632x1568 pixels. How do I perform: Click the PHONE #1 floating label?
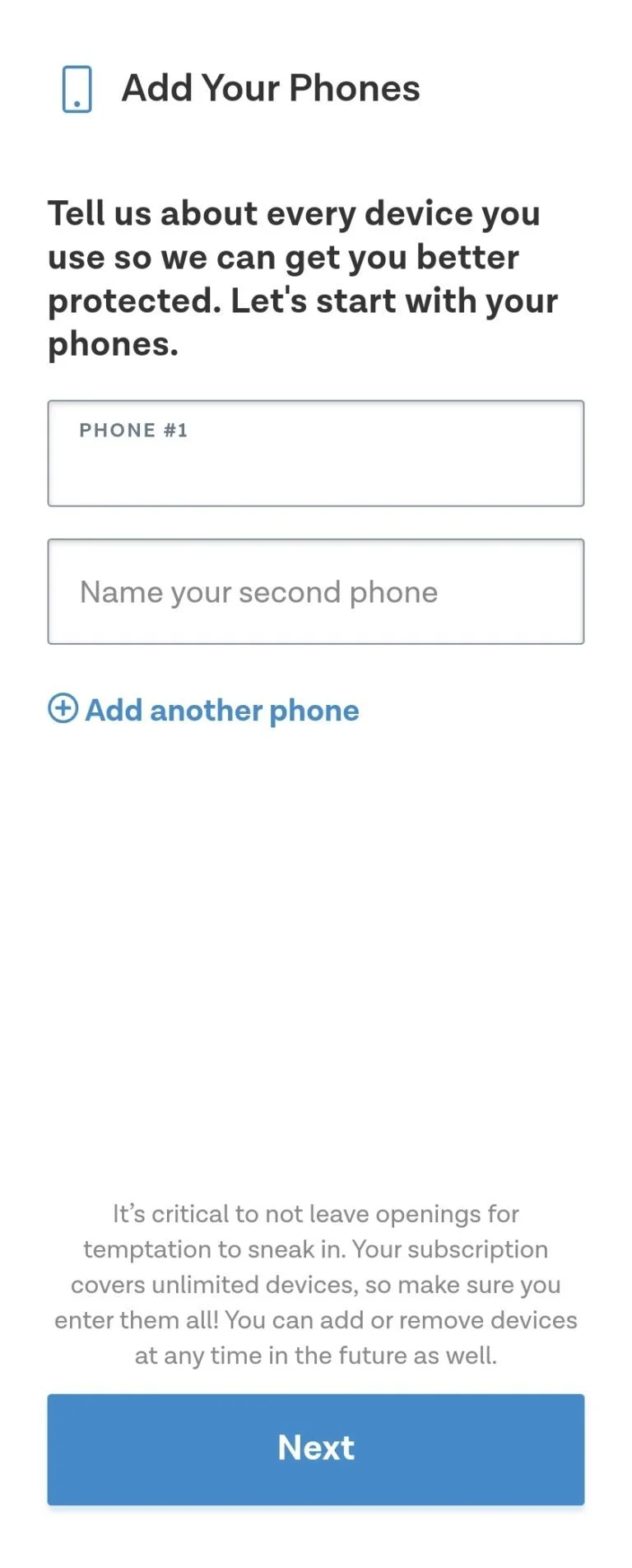(x=134, y=429)
